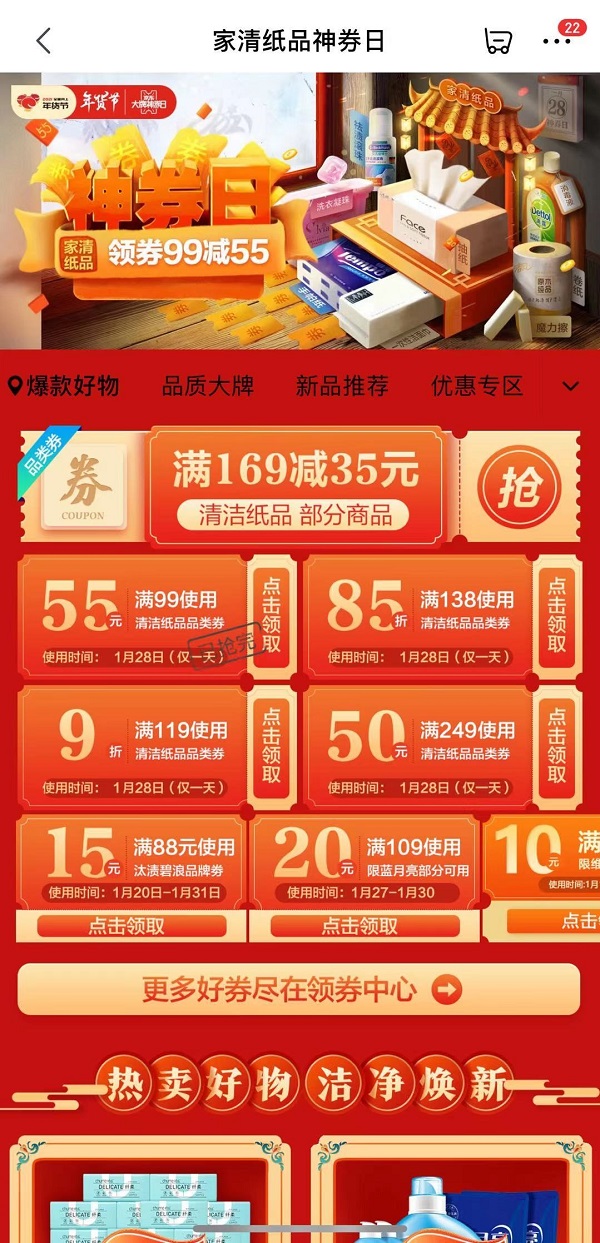Expand the category tabs dropdown arrow
The width and height of the screenshot is (600, 1243).
(571, 386)
